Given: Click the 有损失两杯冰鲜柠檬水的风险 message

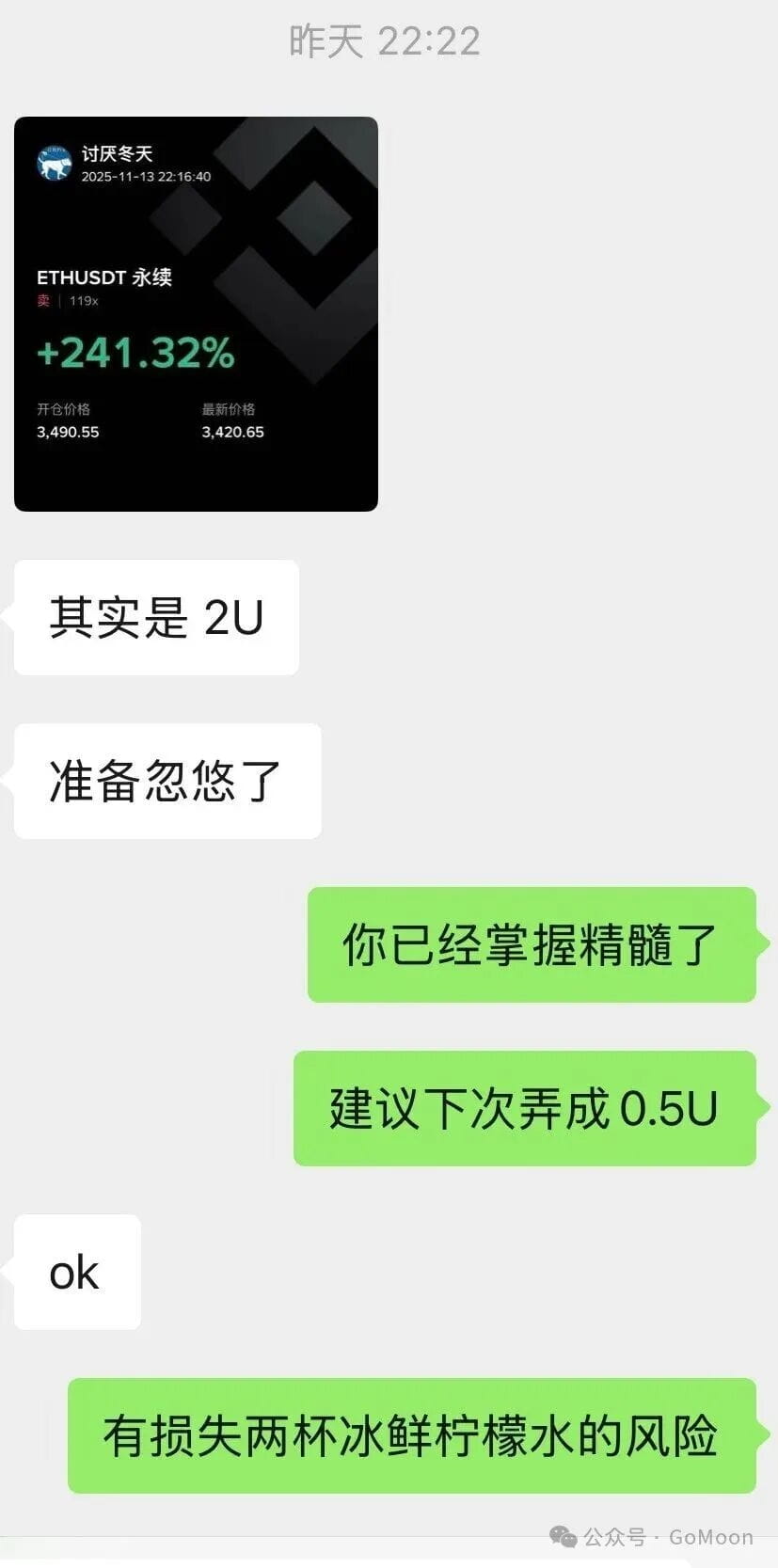Looking at the screenshot, I should point(412,1433).
